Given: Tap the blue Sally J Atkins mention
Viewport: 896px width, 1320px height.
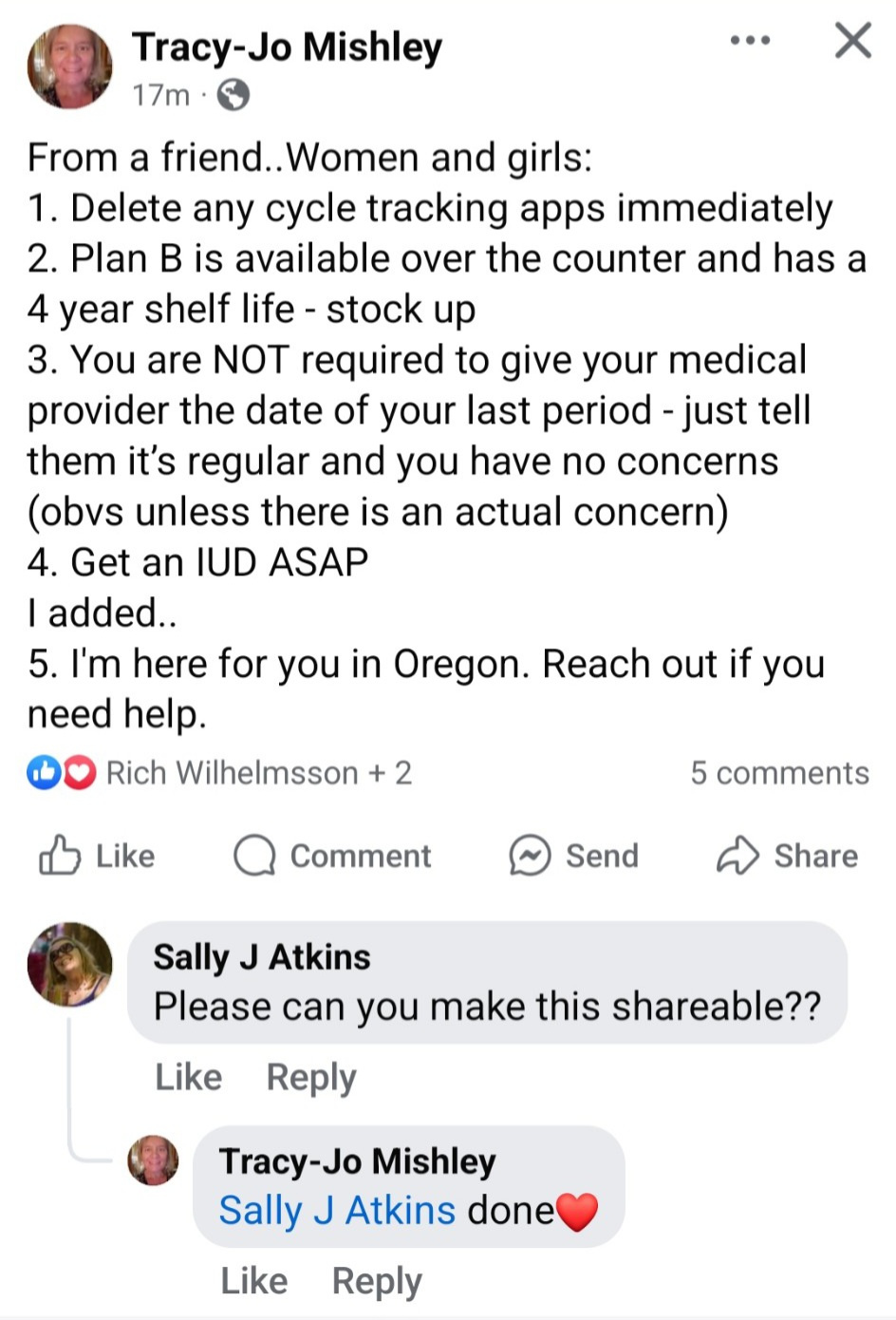Looking at the screenshot, I should pyautogui.click(x=337, y=1211).
